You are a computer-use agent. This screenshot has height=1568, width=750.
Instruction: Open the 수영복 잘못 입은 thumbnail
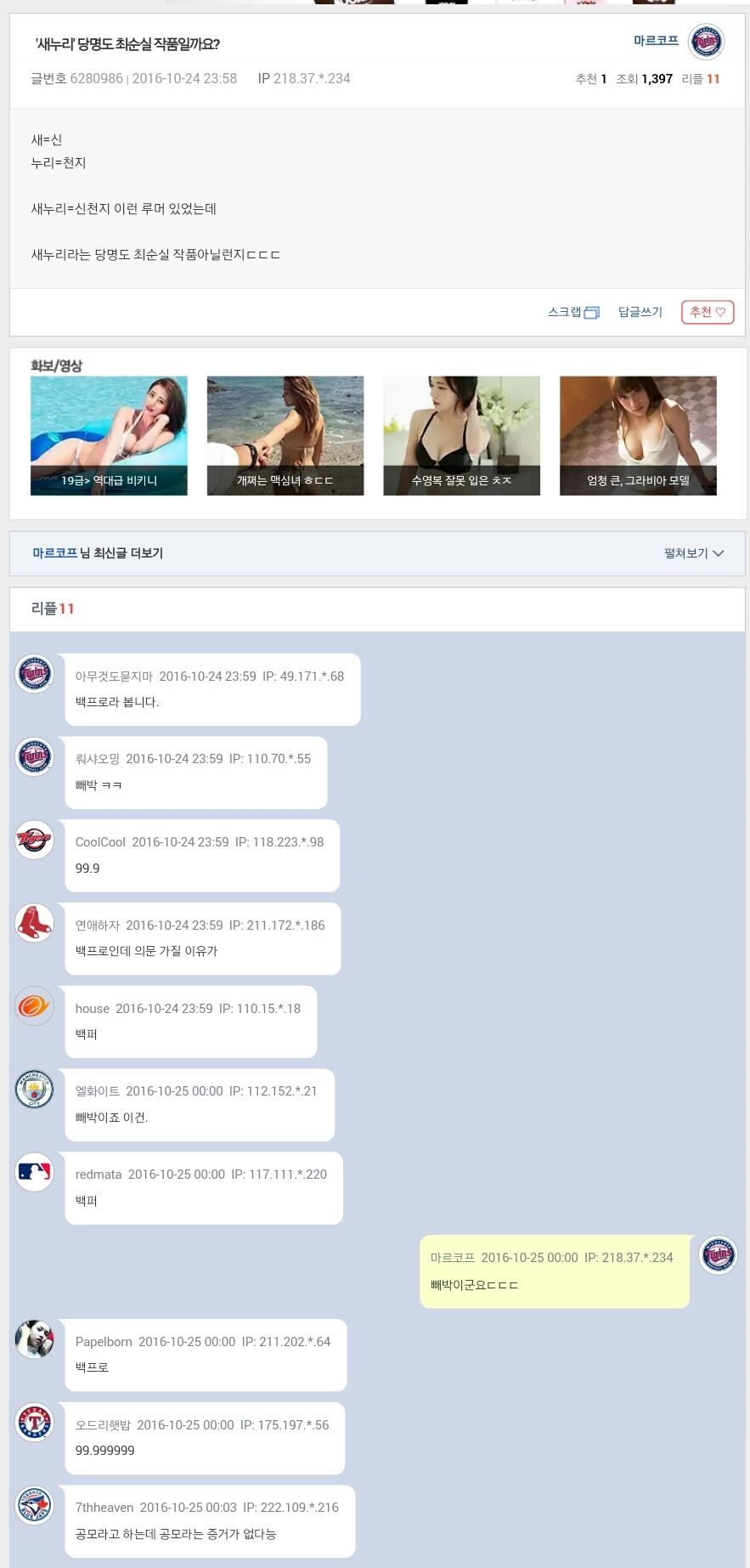461,436
